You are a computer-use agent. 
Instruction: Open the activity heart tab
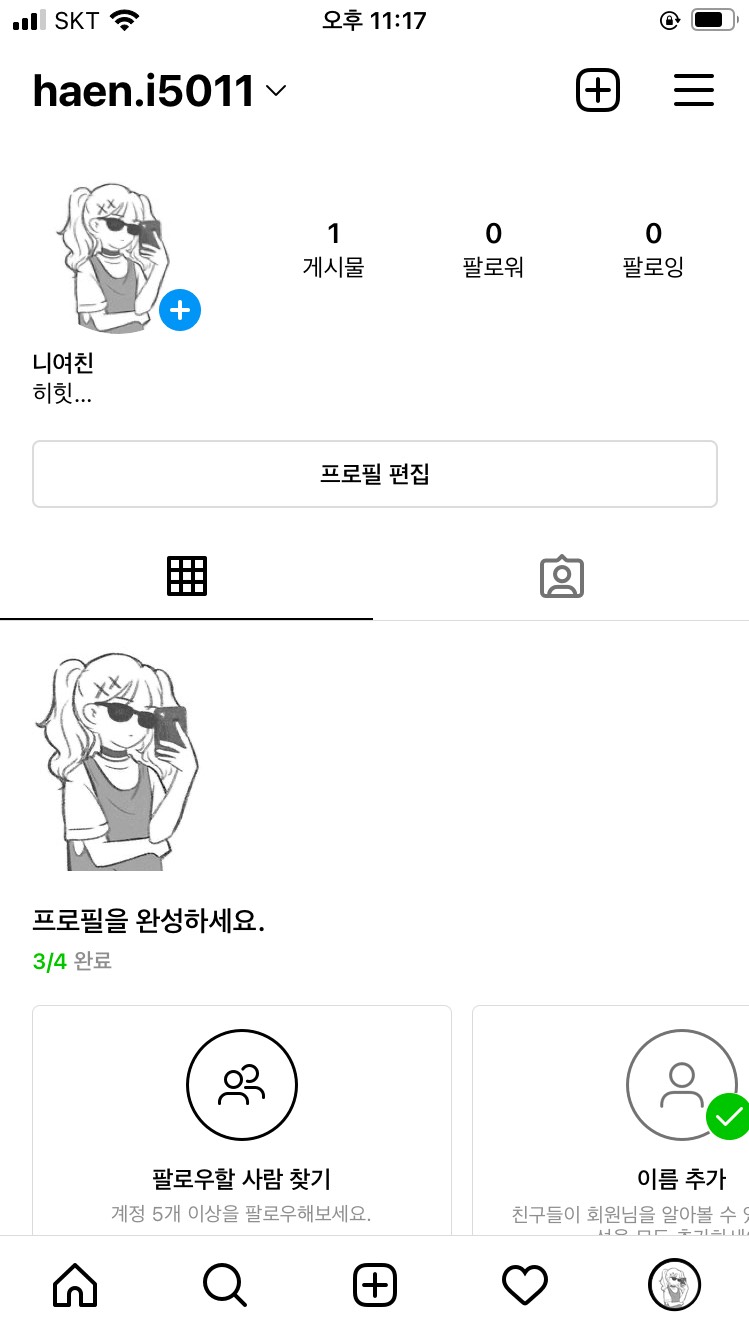(525, 1284)
